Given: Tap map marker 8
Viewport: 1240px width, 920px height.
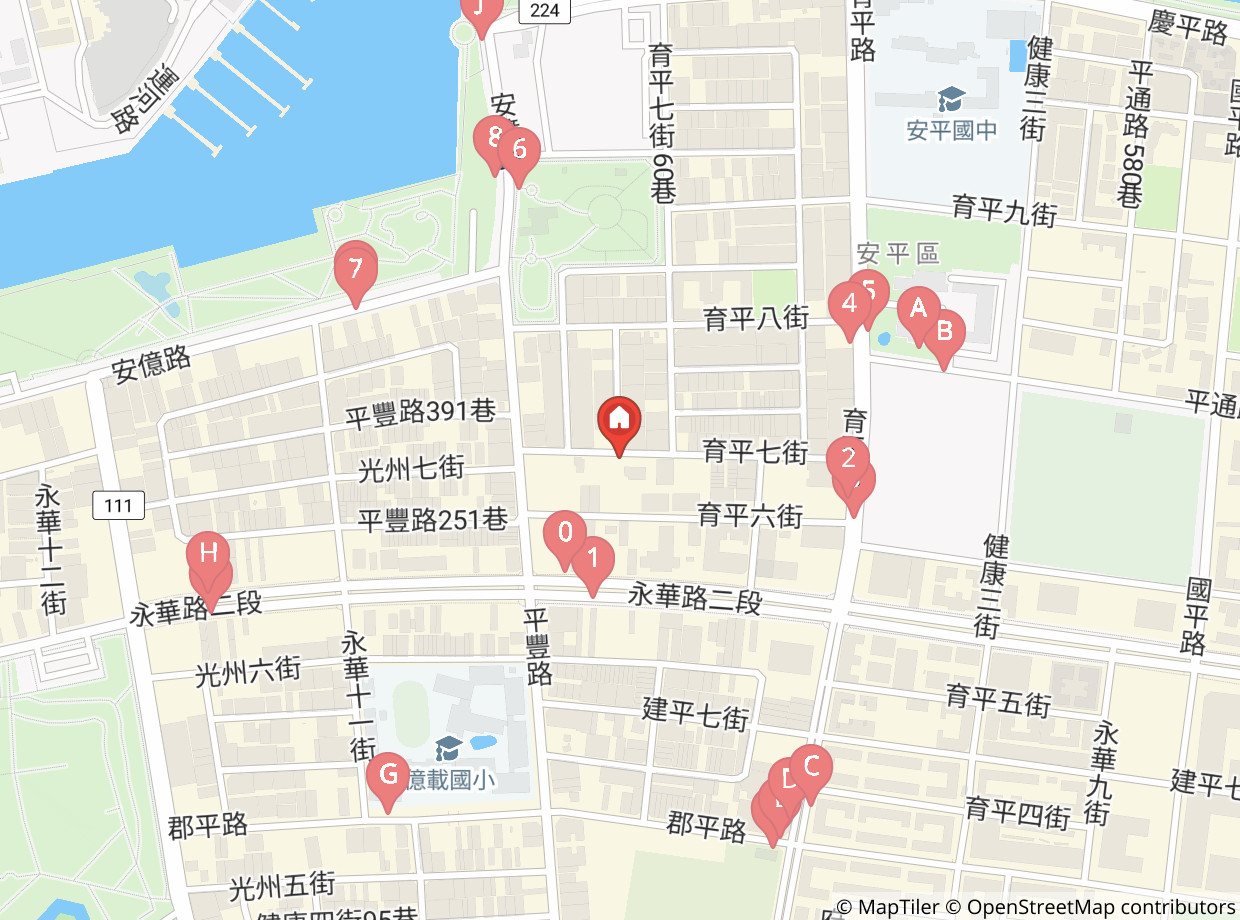Looking at the screenshot, I should tap(493, 144).
